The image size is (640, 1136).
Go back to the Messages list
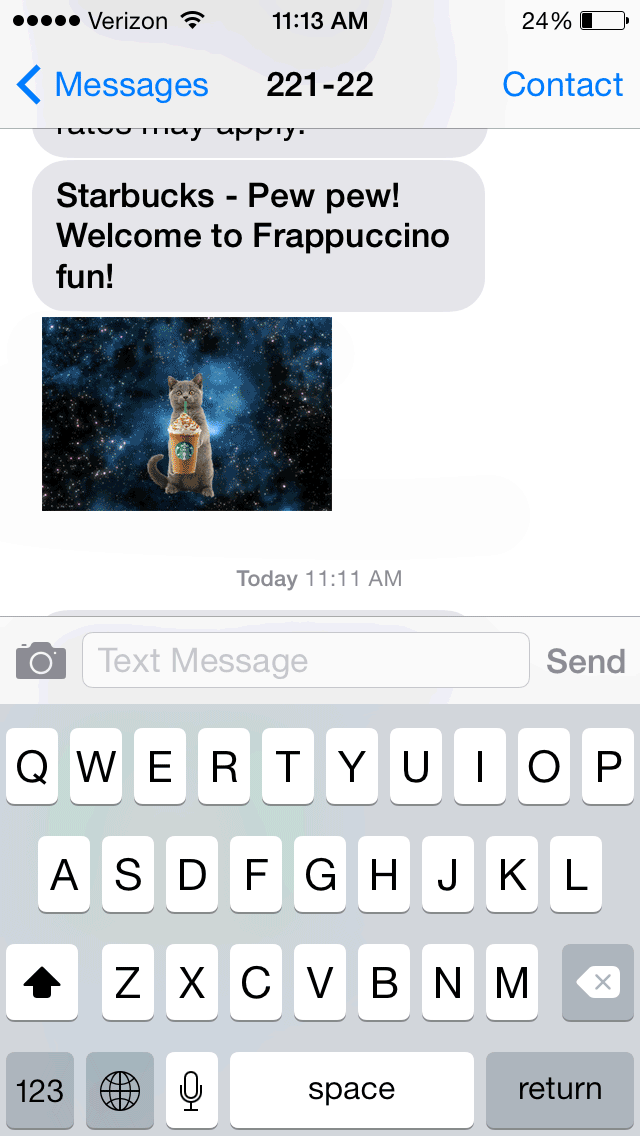[112, 85]
